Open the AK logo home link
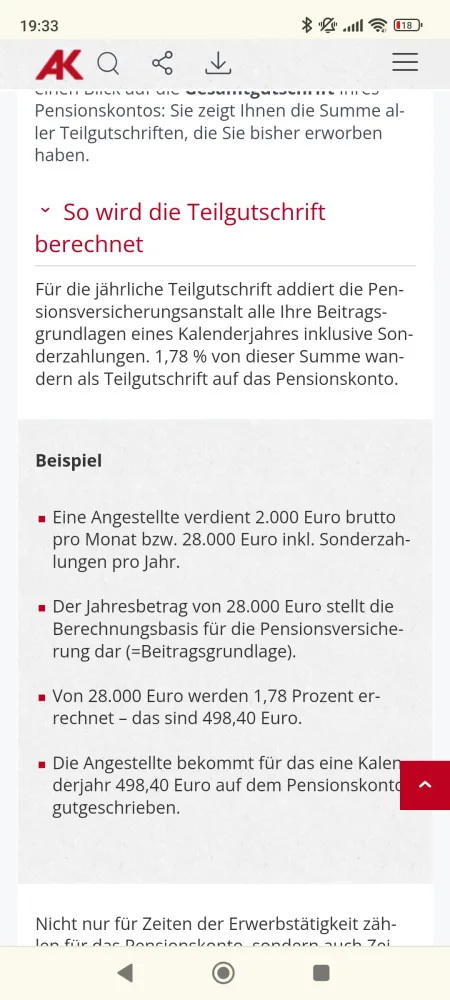The height and width of the screenshot is (1000, 450). point(59,64)
